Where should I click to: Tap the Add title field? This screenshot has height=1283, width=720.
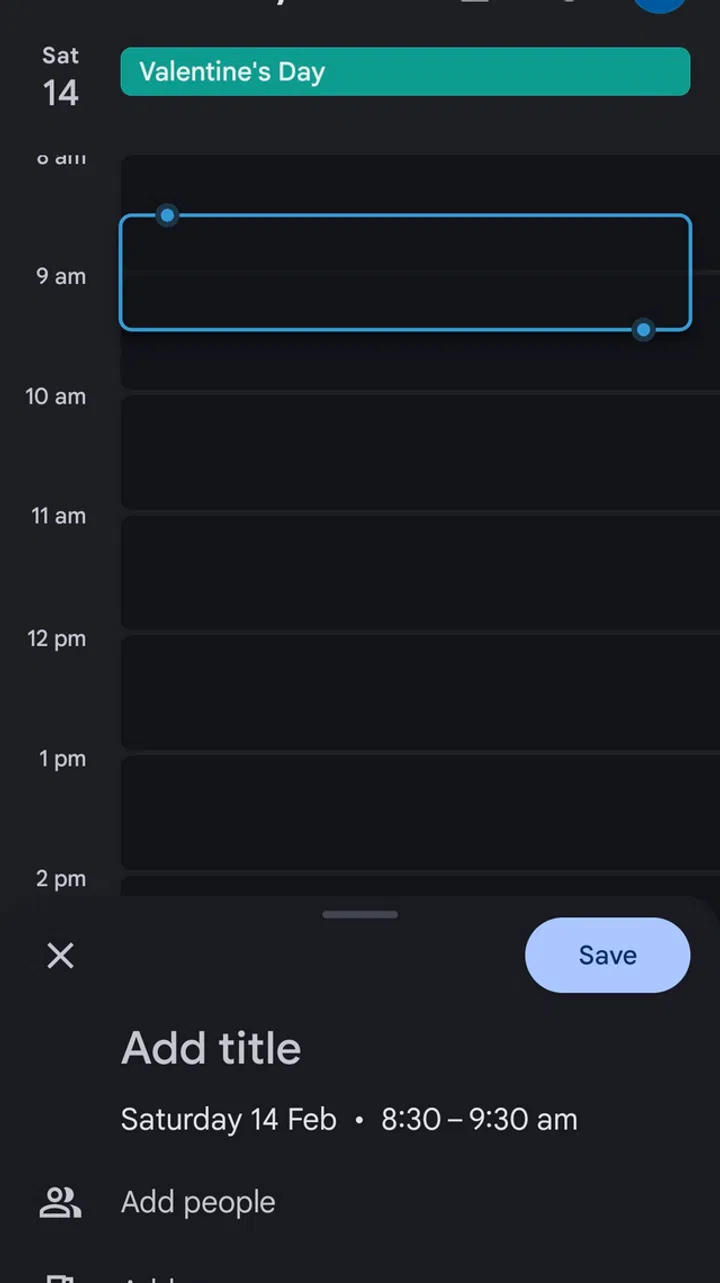tap(211, 1047)
